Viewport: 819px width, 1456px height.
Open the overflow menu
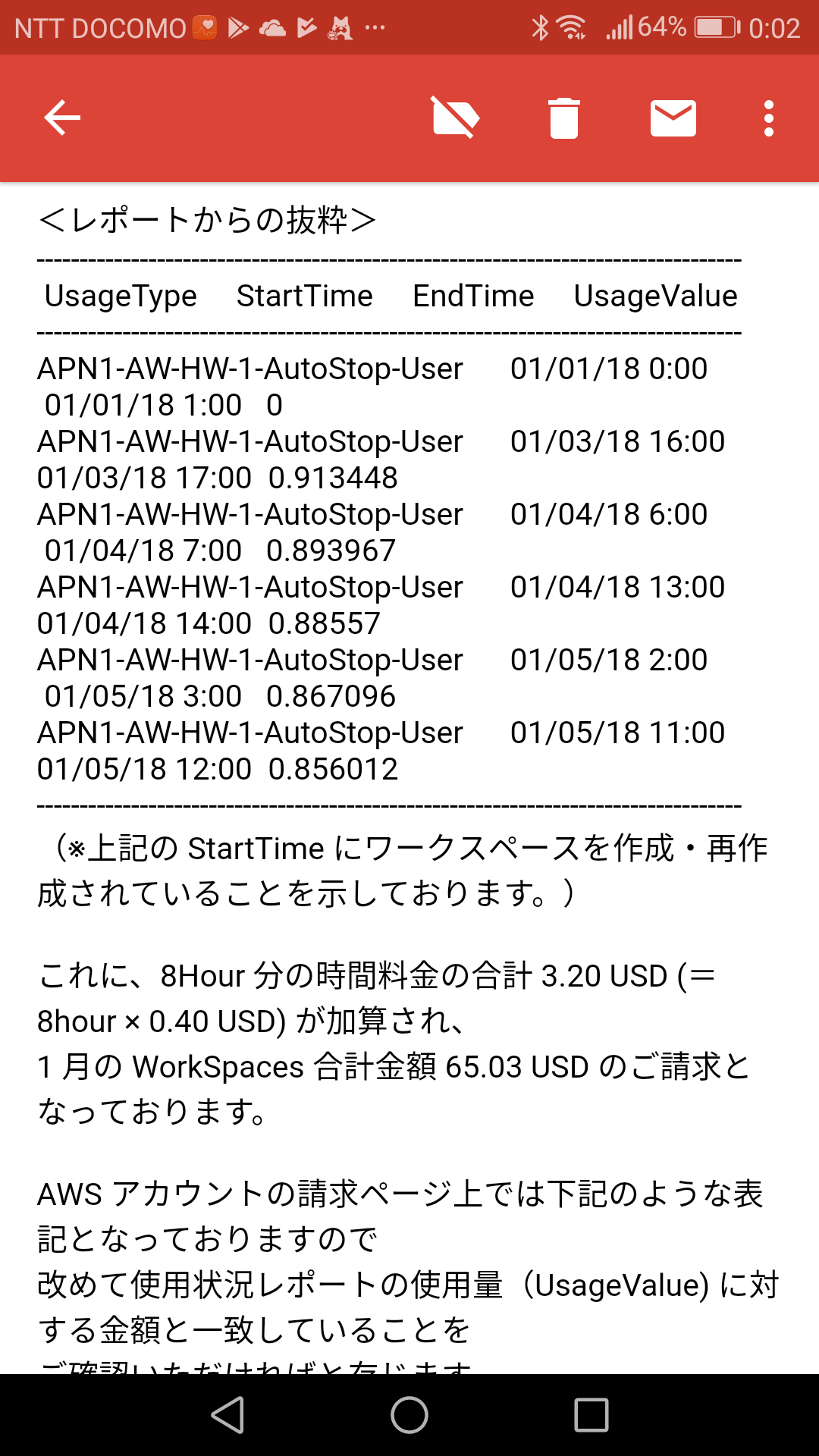point(769,118)
